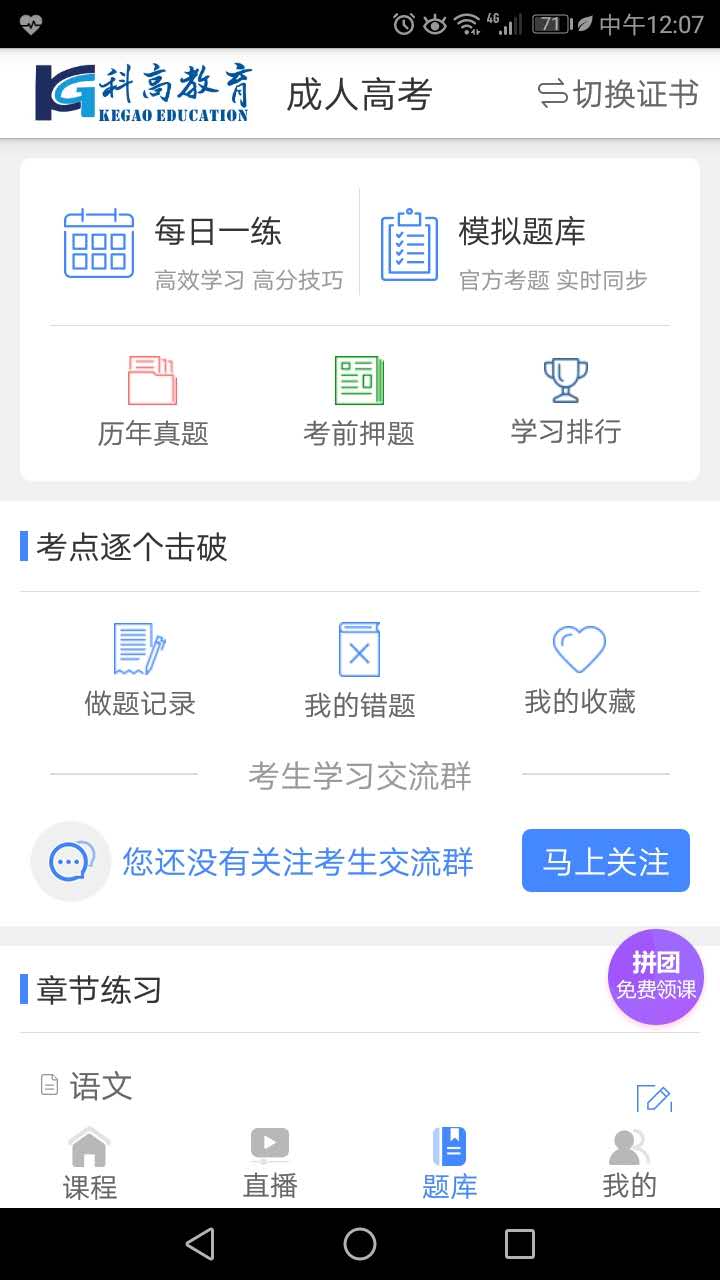Select the 题库 tab
The image size is (720, 1280).
(x=450, y=1164)
